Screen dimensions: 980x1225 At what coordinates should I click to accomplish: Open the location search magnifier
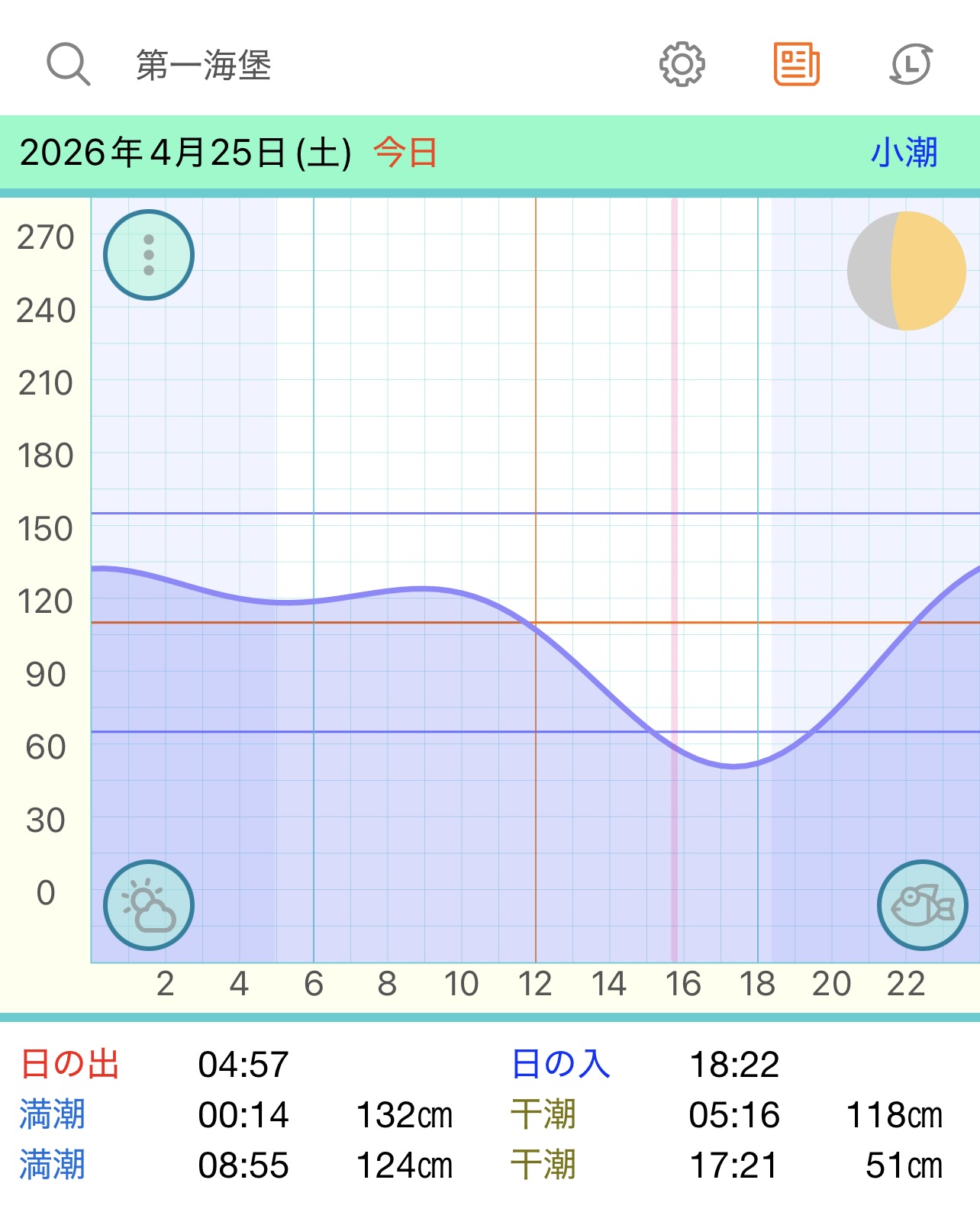[69, 65]
